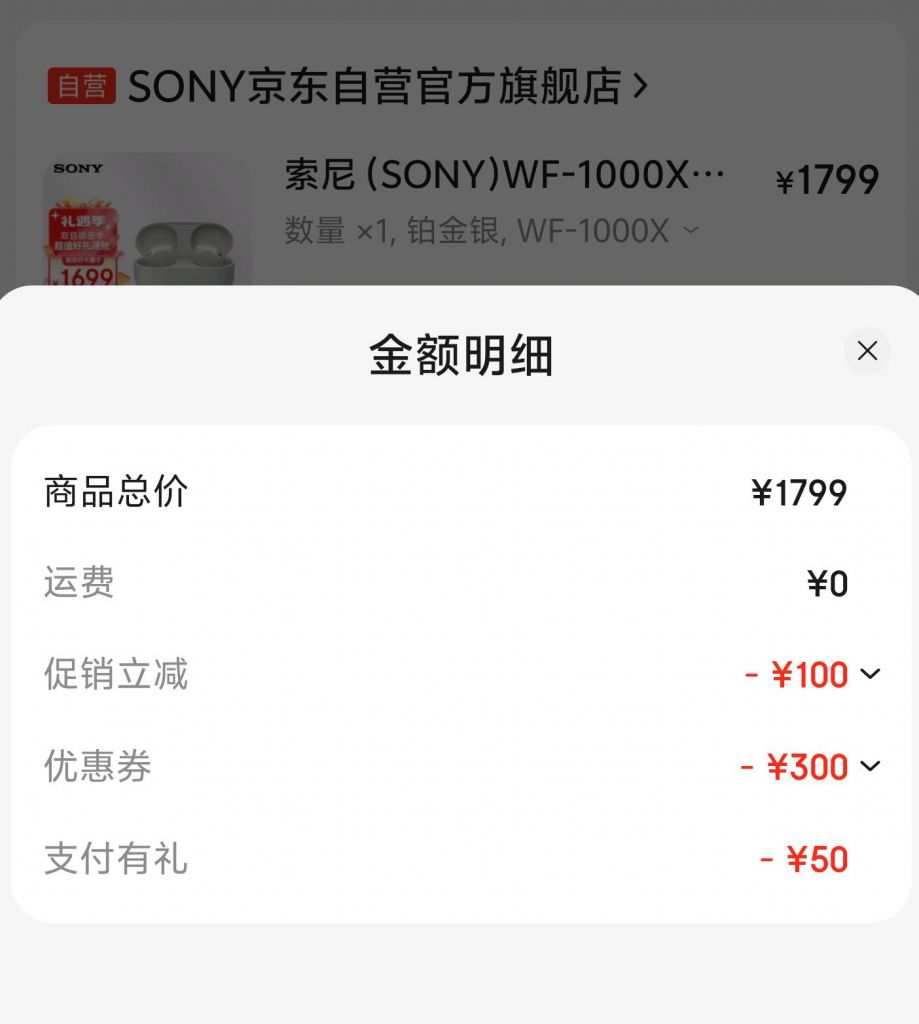Click the store name arrow chevron
919x1024 pixels.
(640, 86)
